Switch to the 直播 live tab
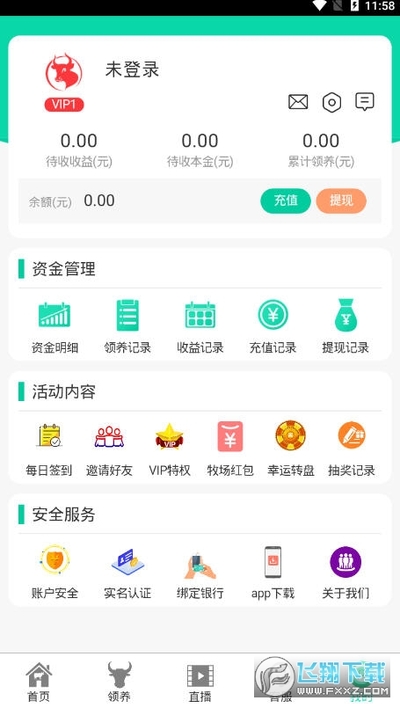The image size is (400, 708). pyautogui.click(x=200, y=682)
